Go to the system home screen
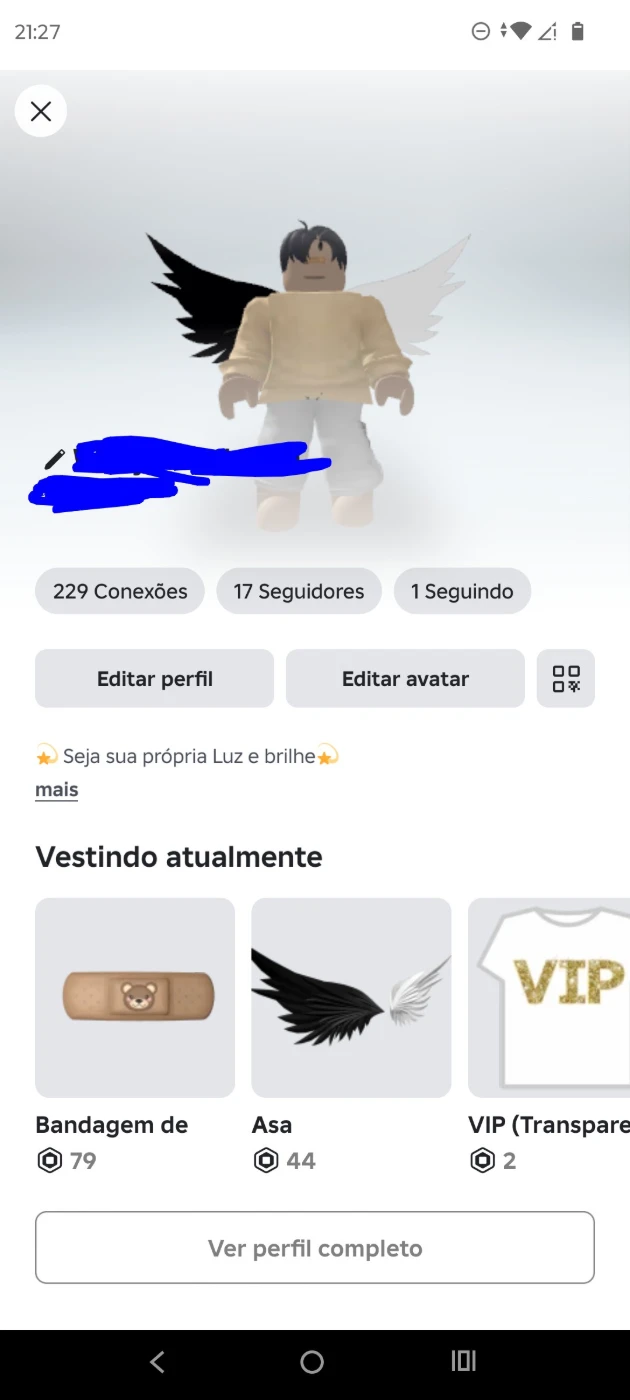 (312, 1361)
